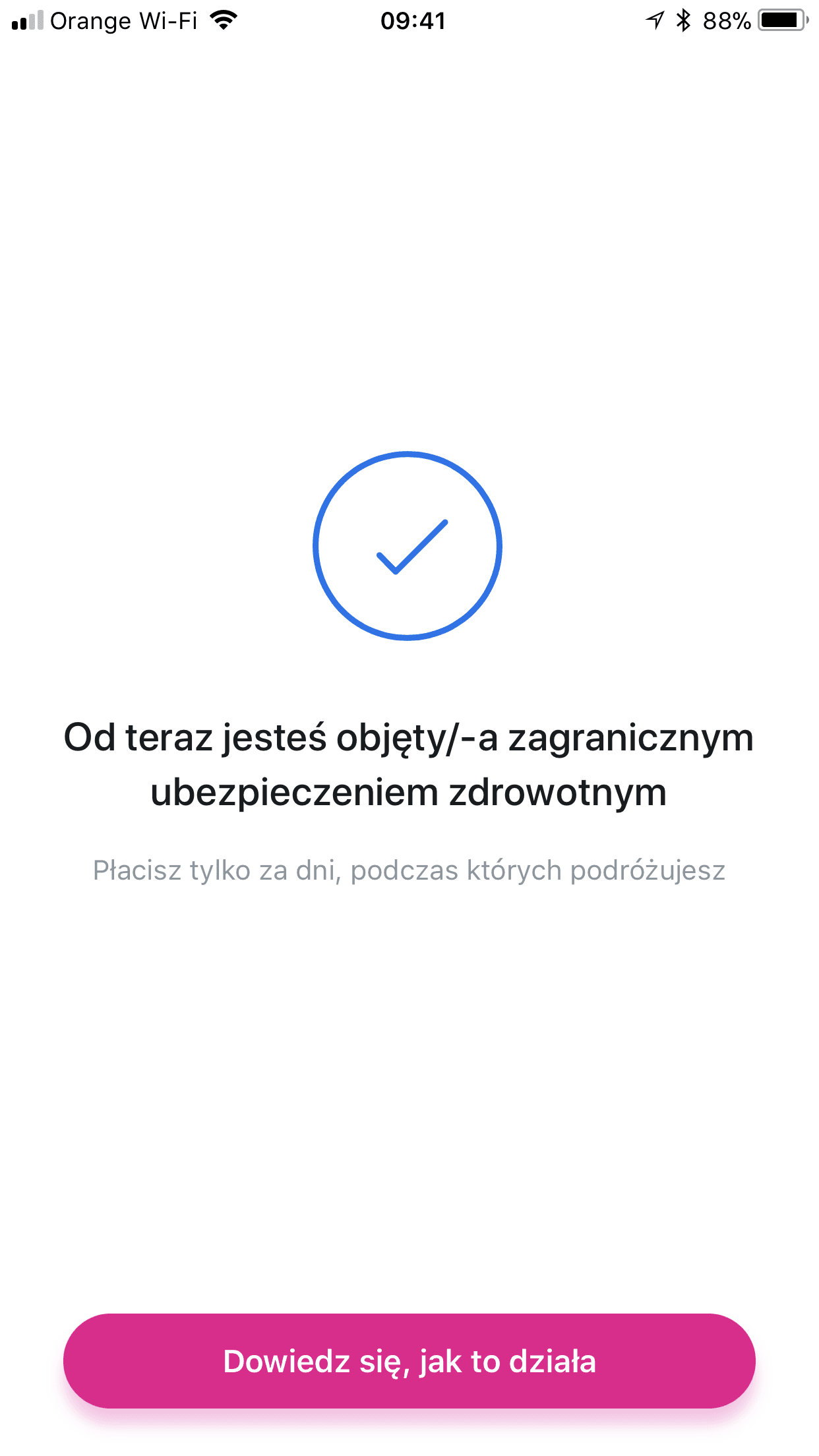Tap the 'Dowiedz się, jak to działa' button
The image size is (819, 1456).
point(409,1361)
